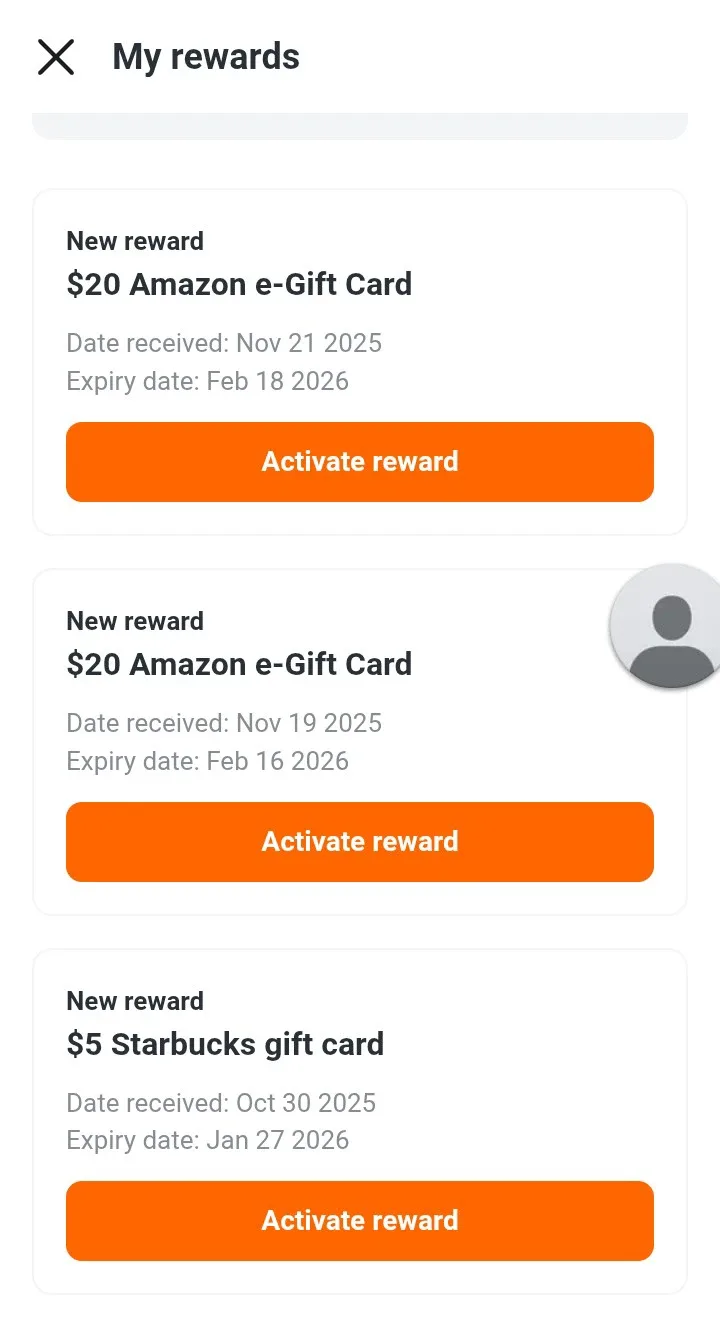Tap the gray banner above the rewards list
720x1322 pixels.
click(x=360, y=126)
